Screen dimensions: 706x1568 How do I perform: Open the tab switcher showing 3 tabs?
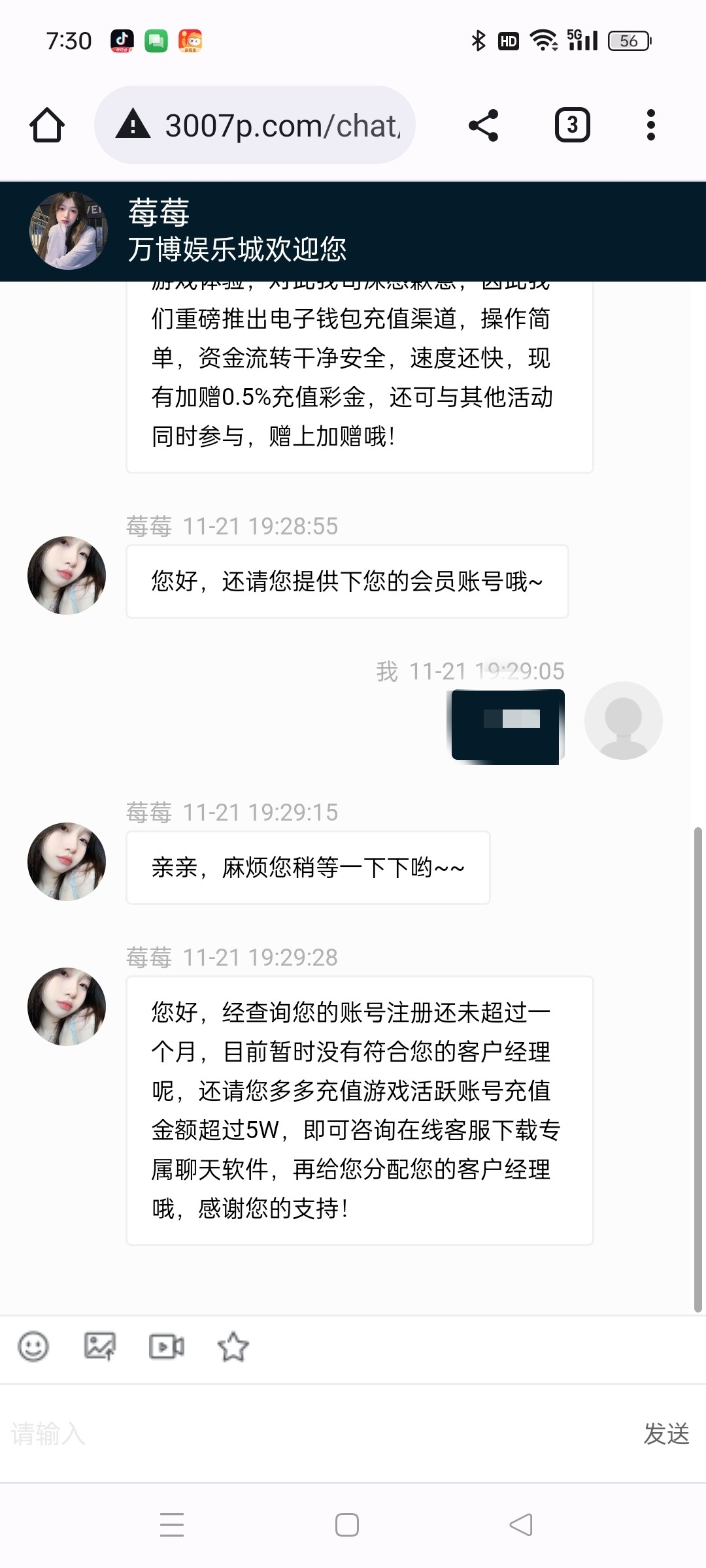[x=572, y=125]
